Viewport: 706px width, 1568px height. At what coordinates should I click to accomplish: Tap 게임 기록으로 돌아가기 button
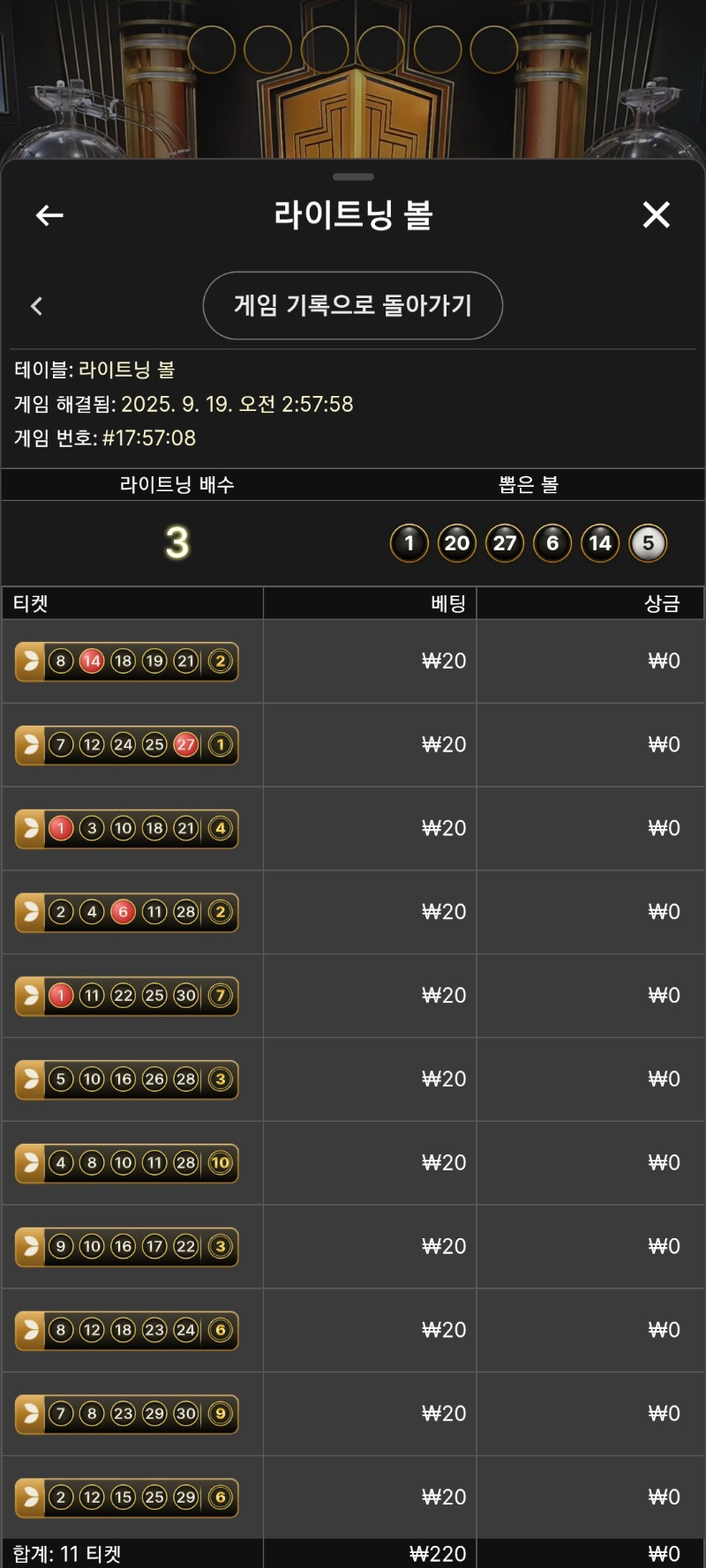pyautogui.click(x=353, y=305)
